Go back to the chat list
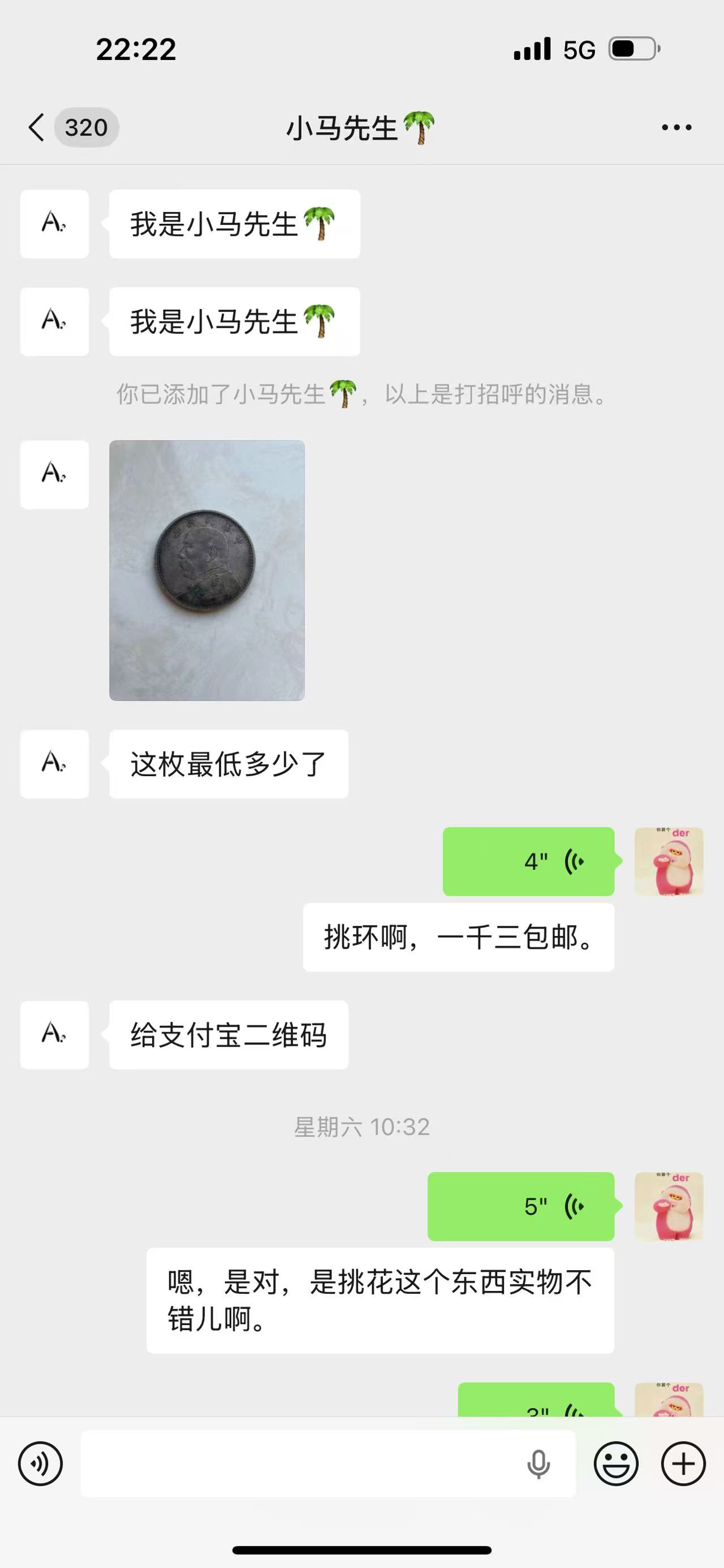Viewport: 724px width, 1568px height. pos(38,128)
